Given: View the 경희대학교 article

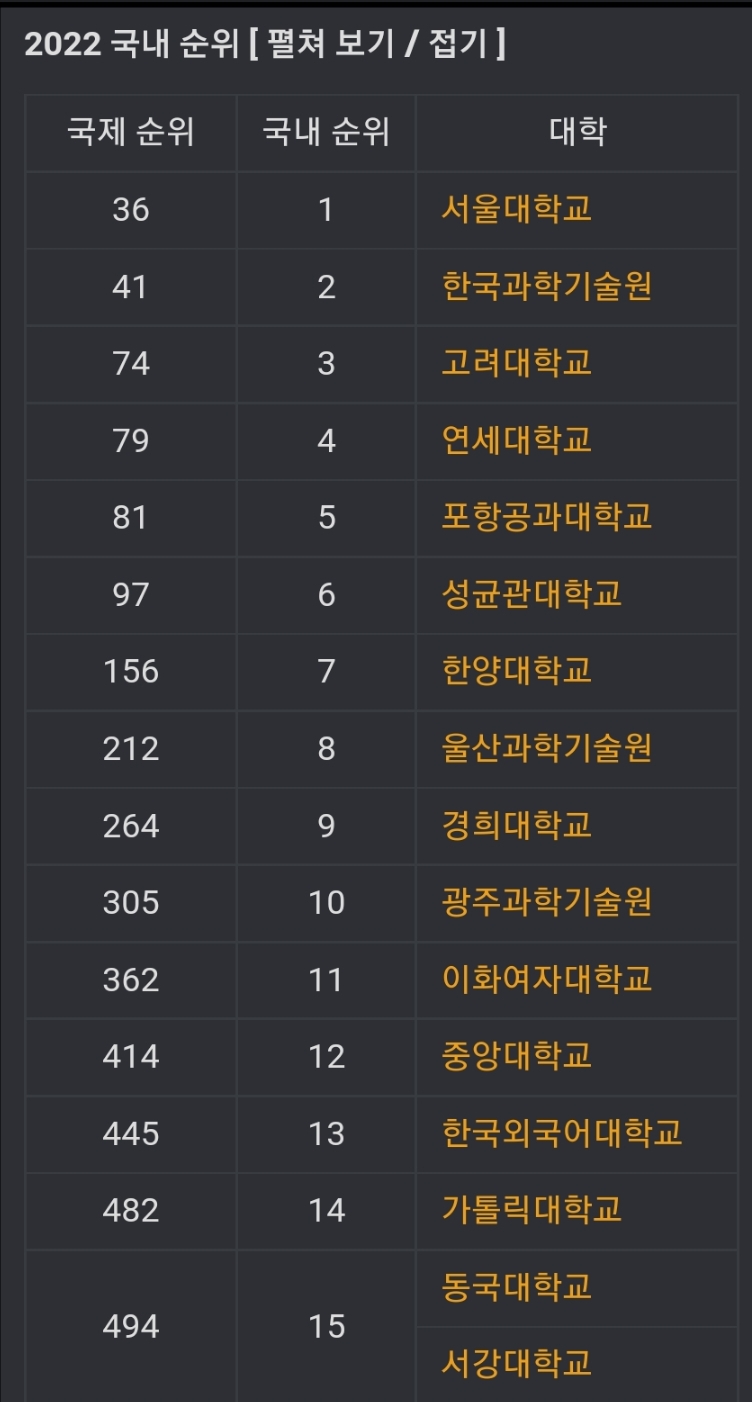Looking at the screenshot, I should [516, 825].
